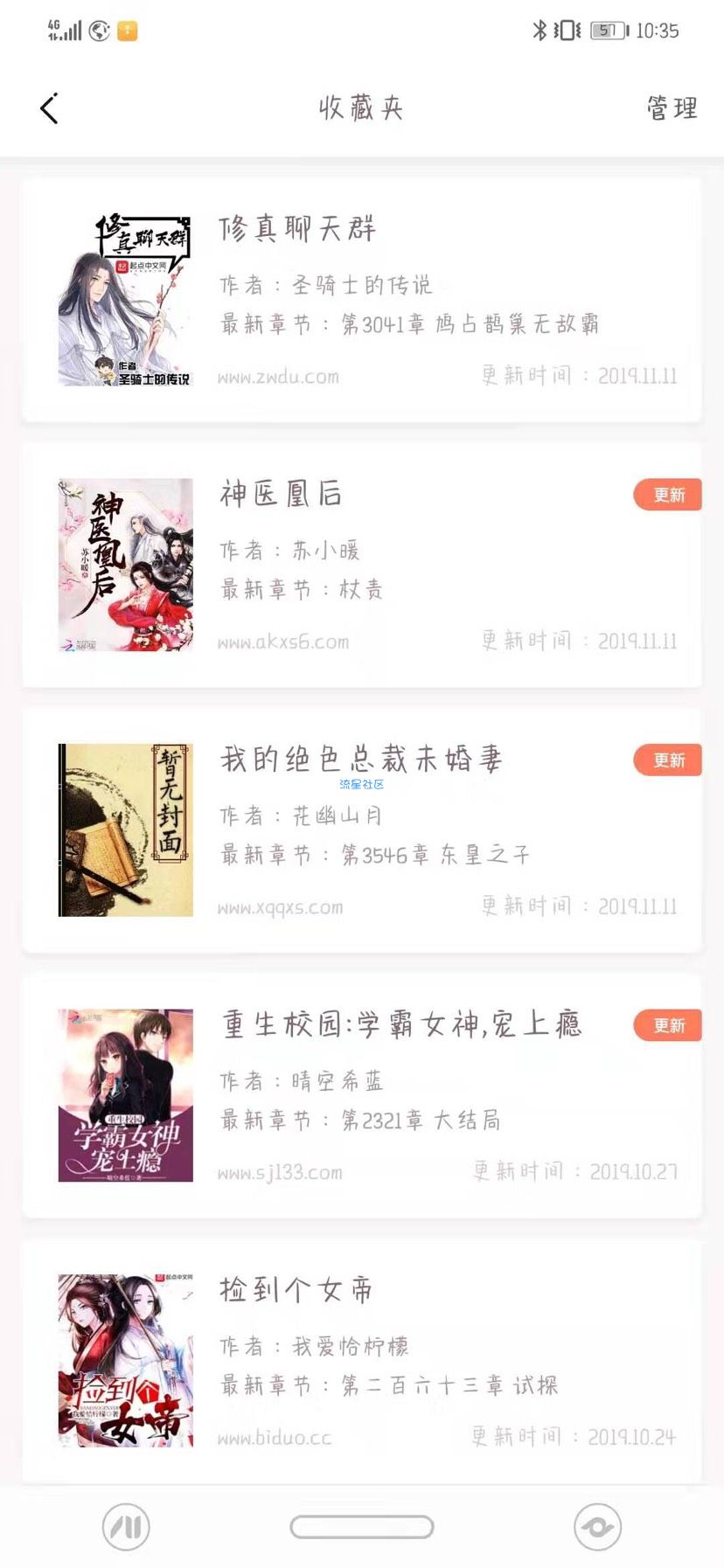Tap the round eye icon at bottom right

click(x=597, y=1527)
